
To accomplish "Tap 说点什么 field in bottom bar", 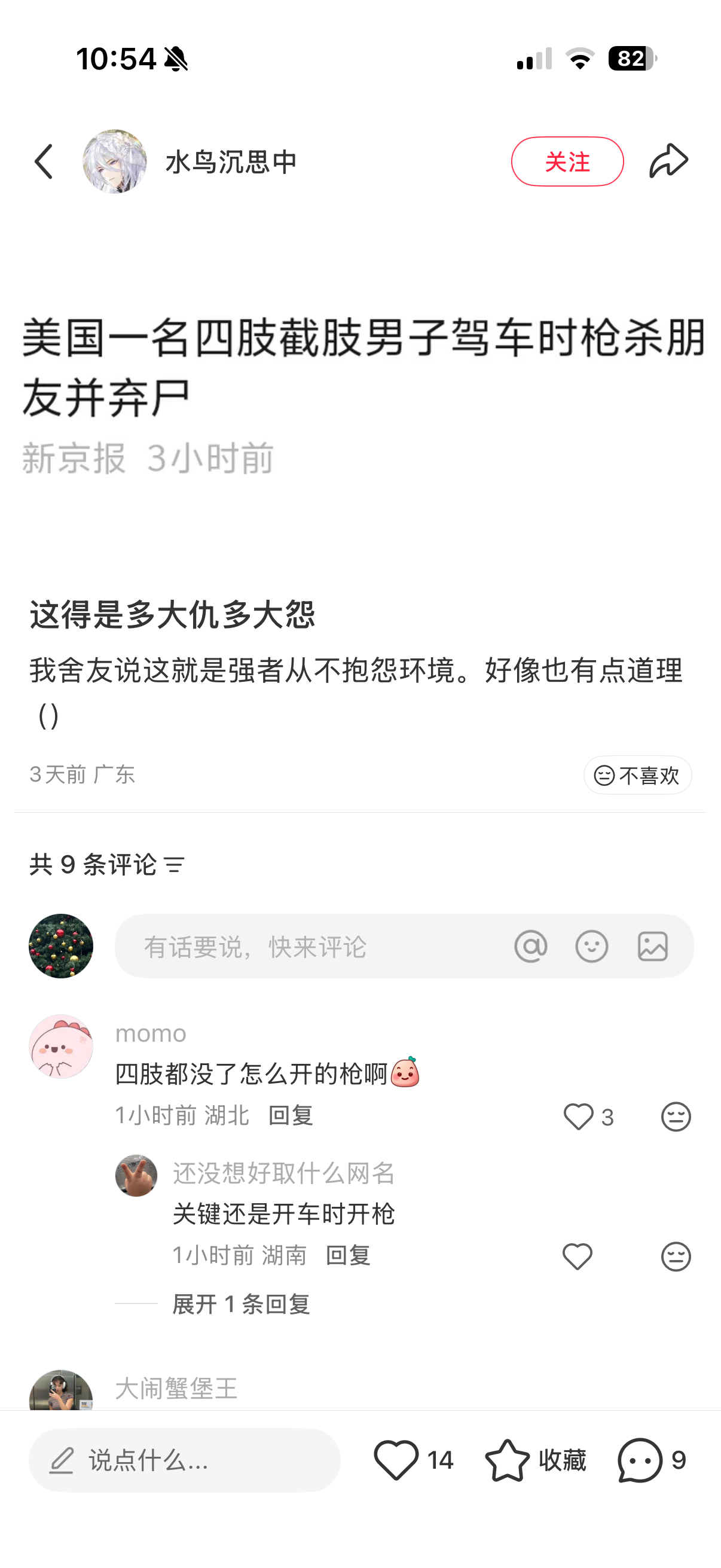I will pos(184,1460).
